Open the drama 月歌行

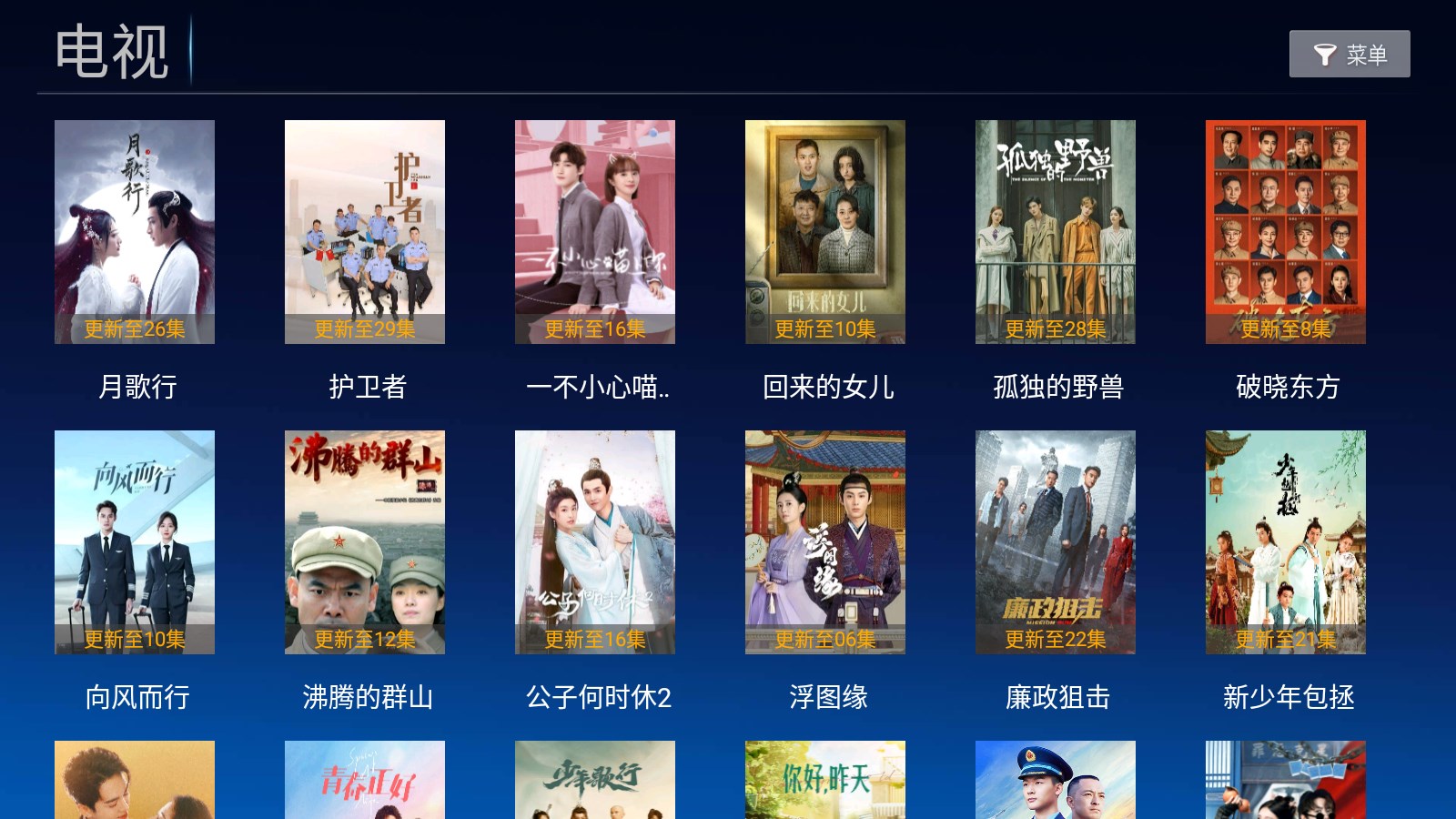135,232
